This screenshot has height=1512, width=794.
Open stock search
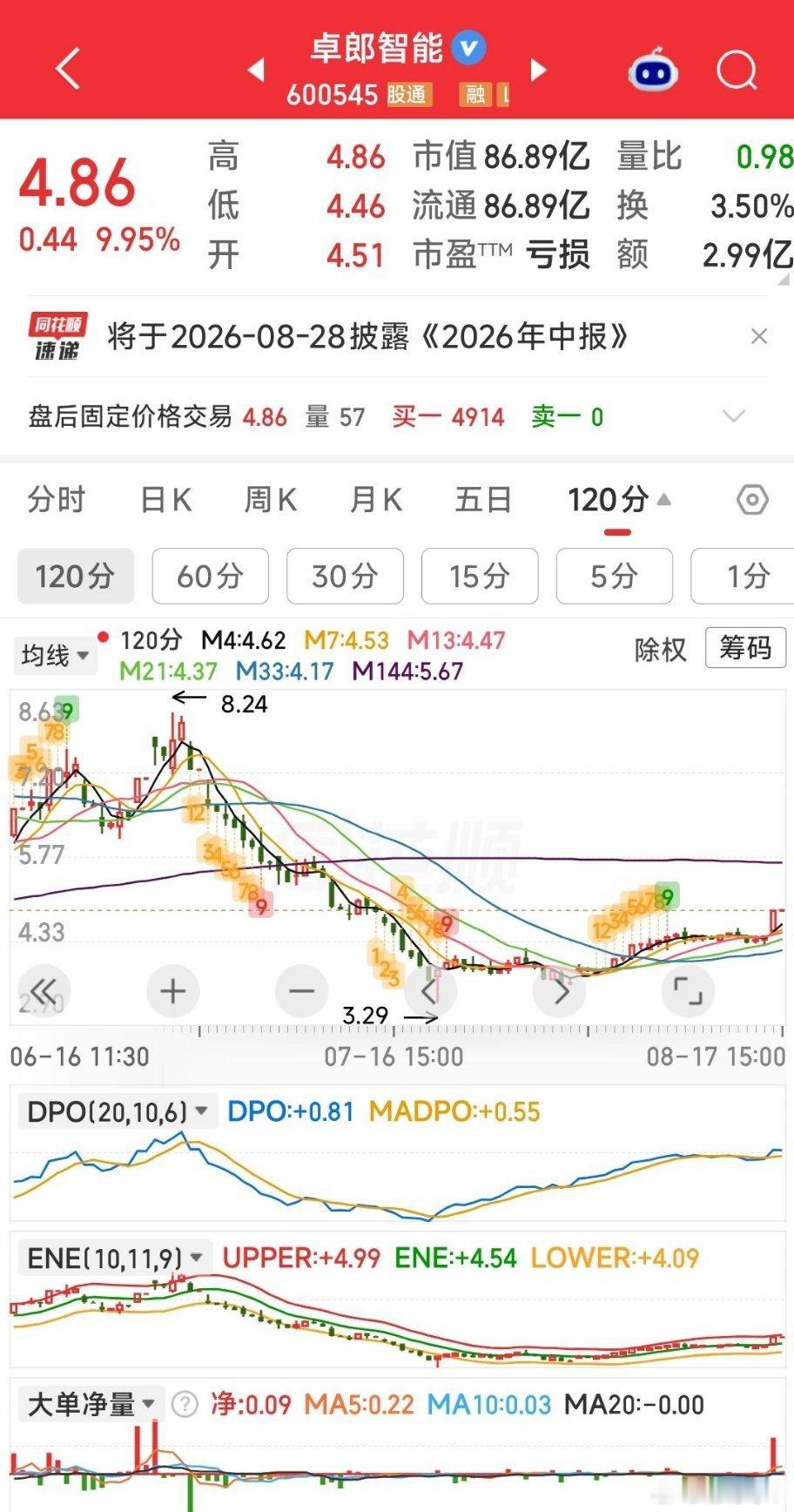pyautogui.click(x=737, y=69)
